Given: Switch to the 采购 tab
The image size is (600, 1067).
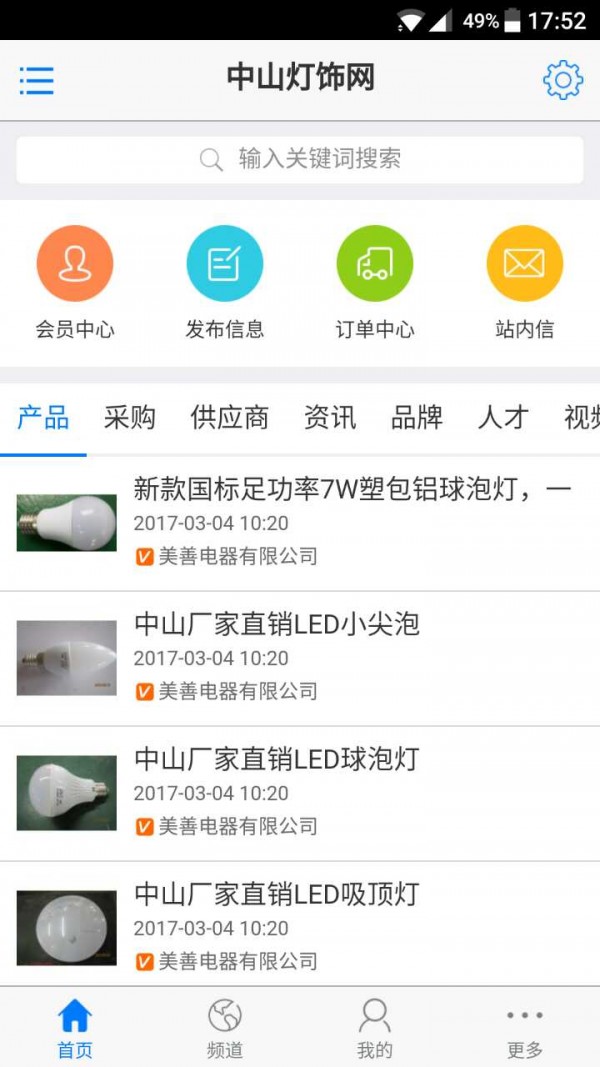Looking at the screenshot, I should [130, 418].
